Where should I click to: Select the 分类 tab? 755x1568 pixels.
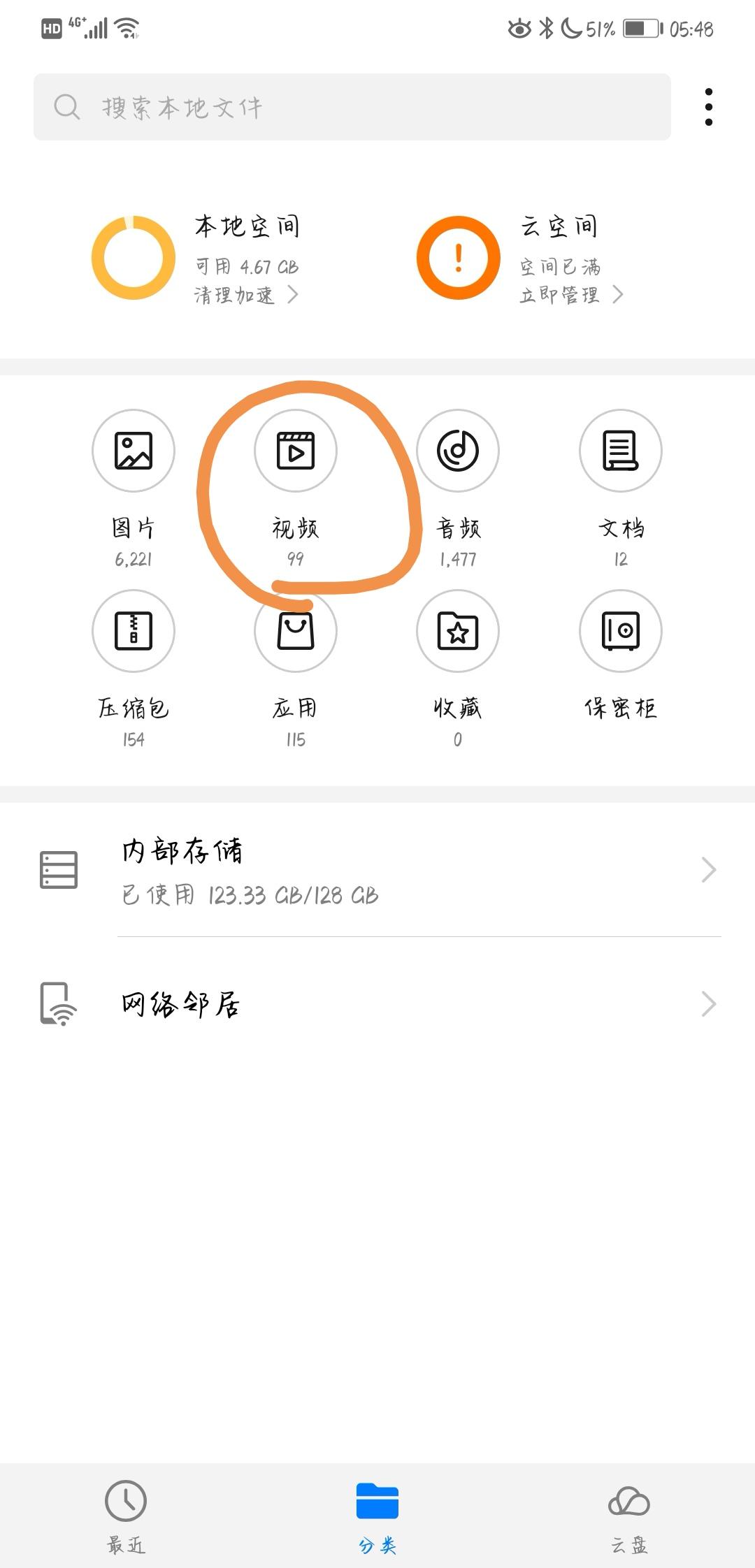click(x=377, y=1516)
